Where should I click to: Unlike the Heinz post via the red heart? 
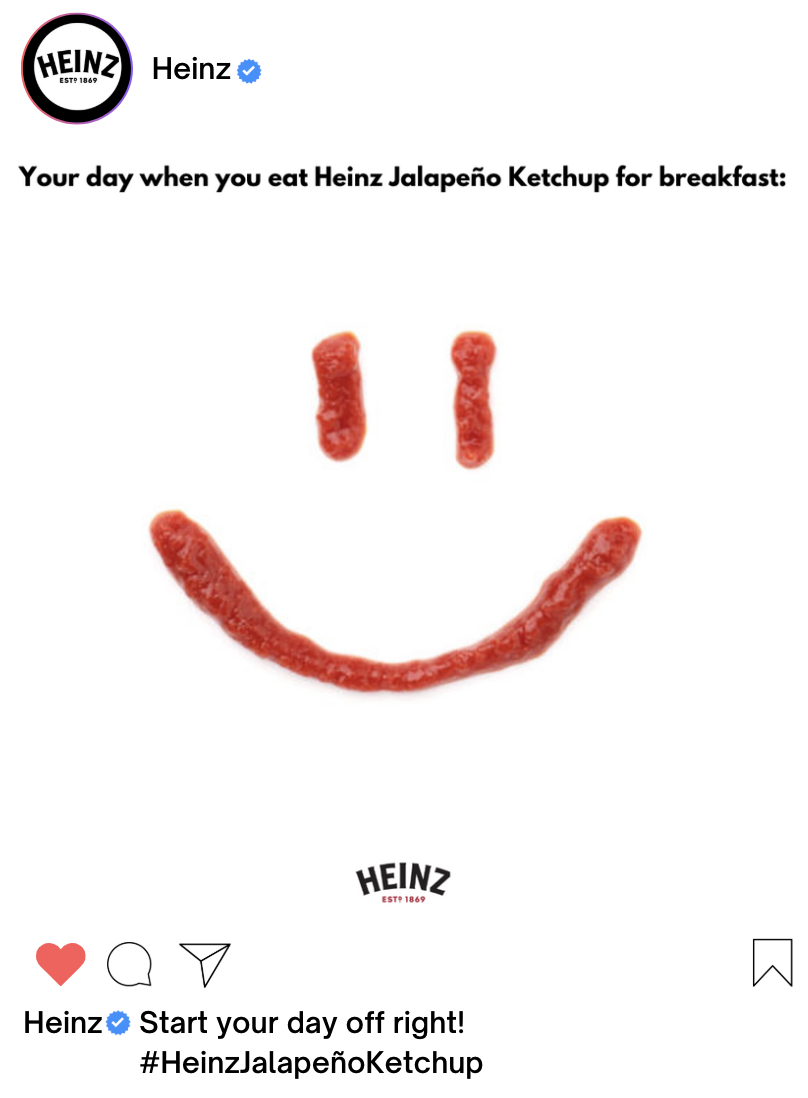60,964
